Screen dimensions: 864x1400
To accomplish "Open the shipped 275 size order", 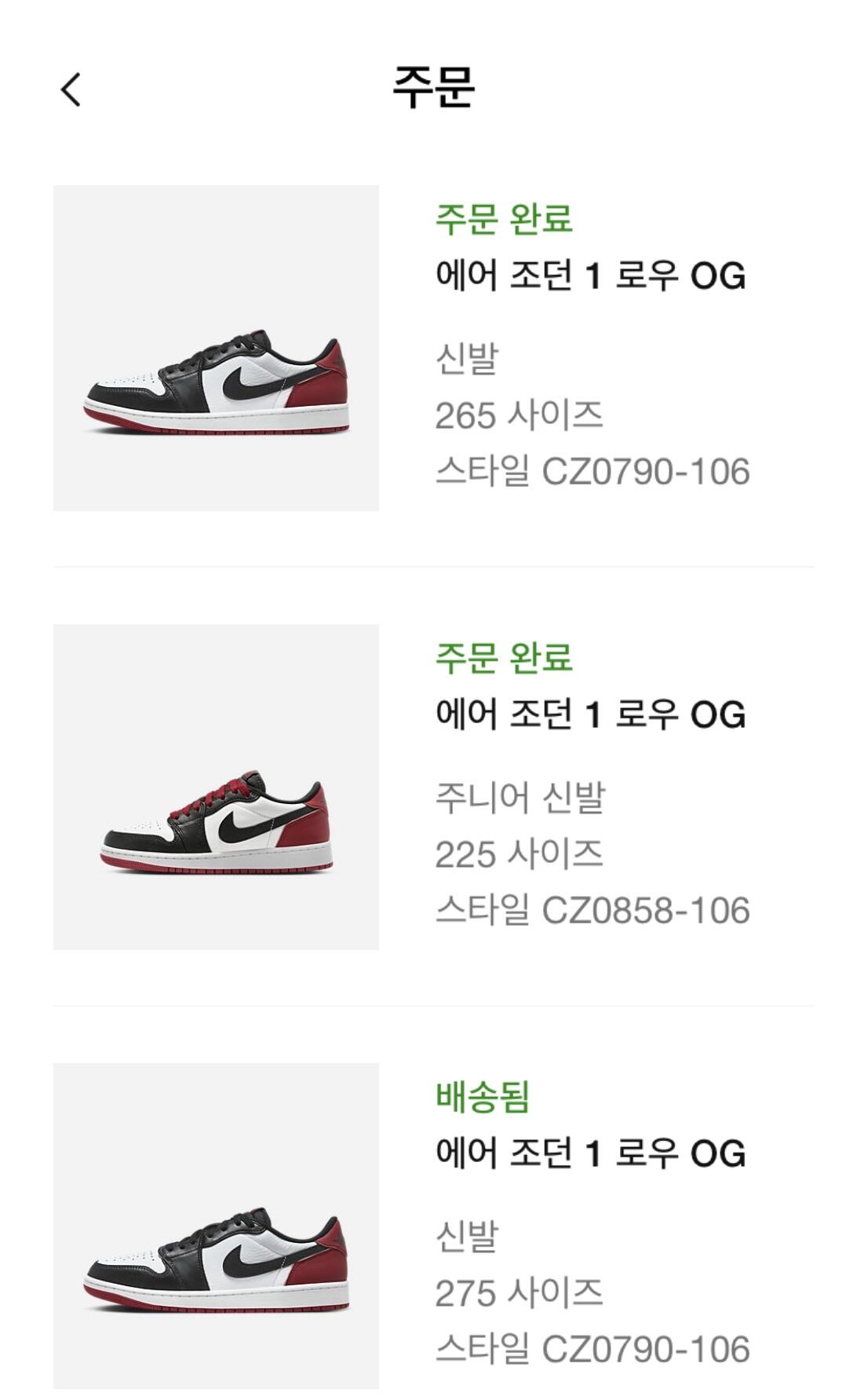I will (433, 1226).
